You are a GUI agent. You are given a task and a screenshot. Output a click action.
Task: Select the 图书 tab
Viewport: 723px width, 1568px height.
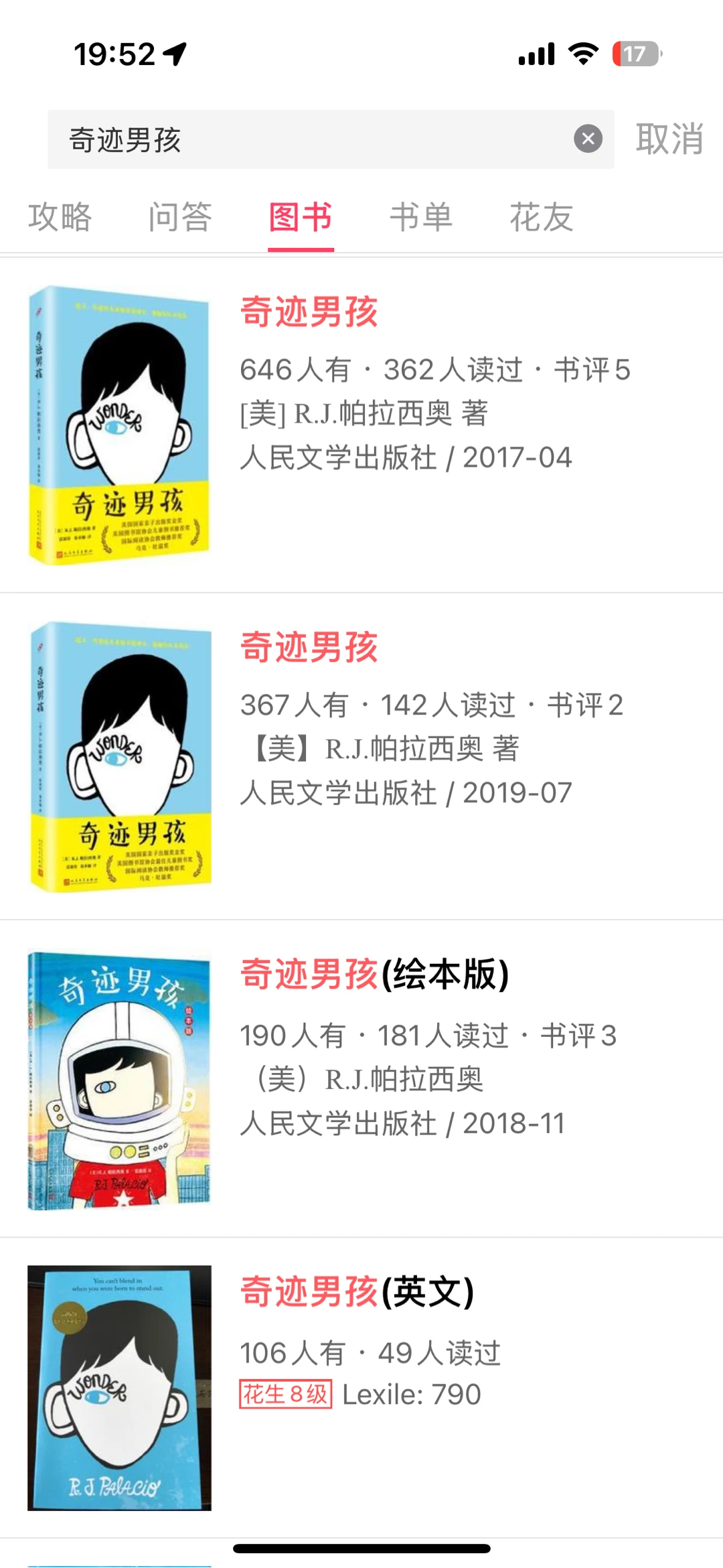pyautogui.click(x=301, y=217)
